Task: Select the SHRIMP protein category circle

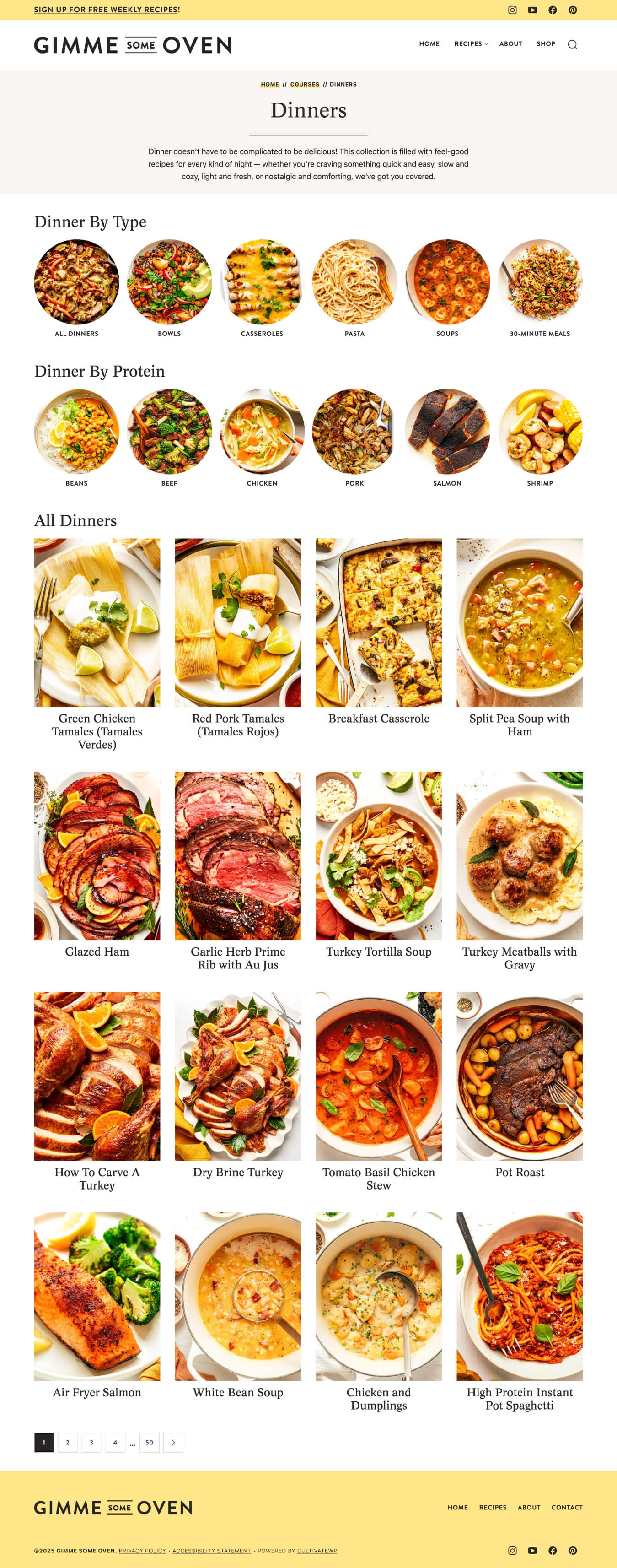Action: click(x=540, y=431)
